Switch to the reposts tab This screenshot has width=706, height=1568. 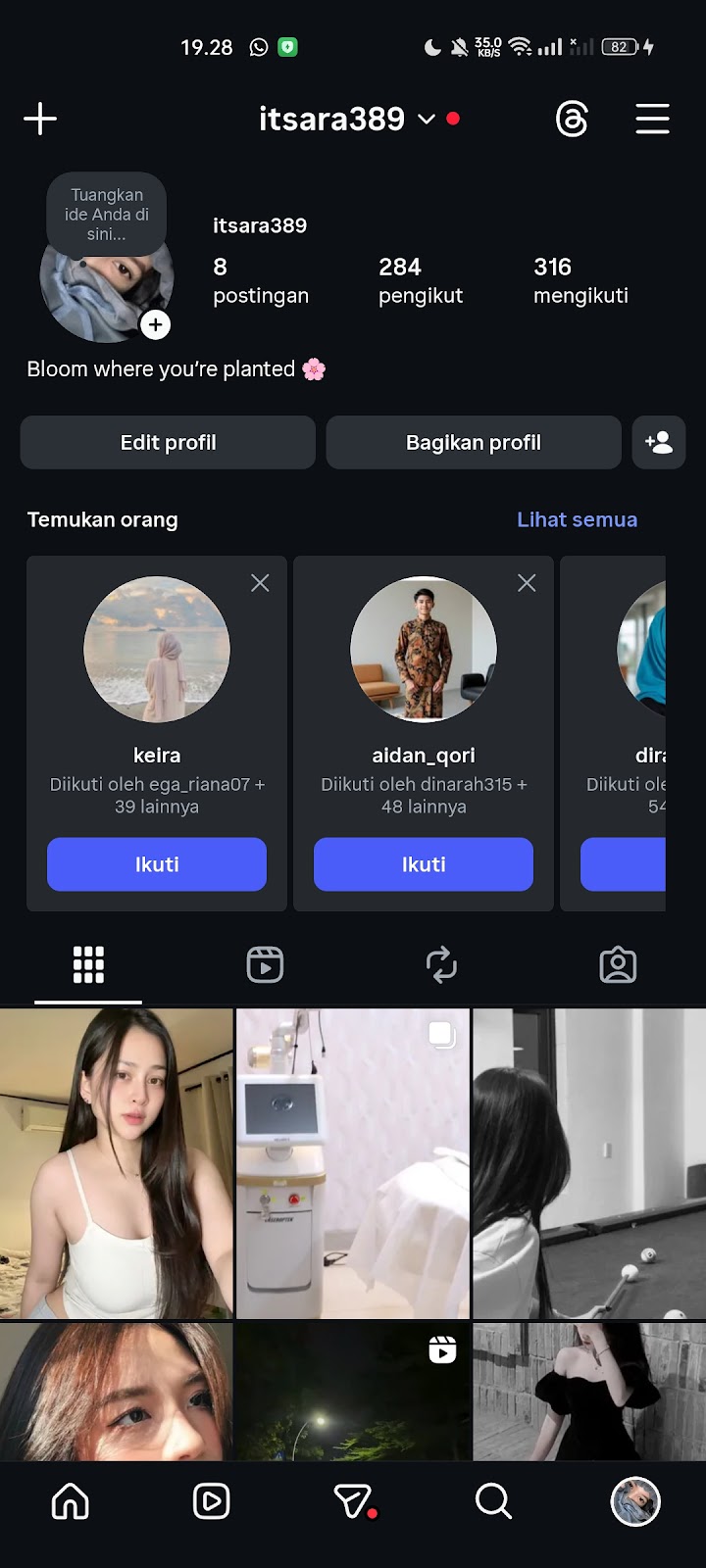[441, 965]
